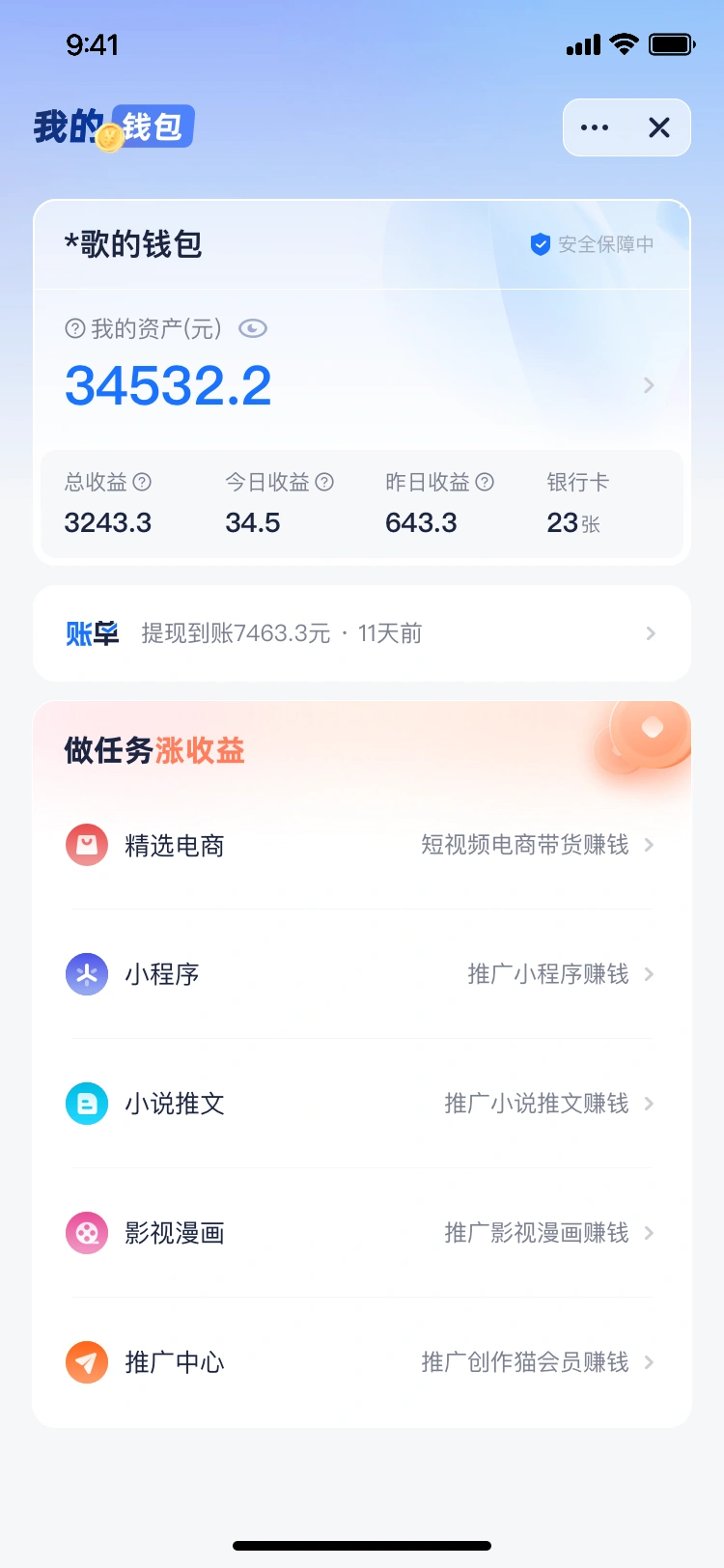View explanation for 今日收益
Image resolution: width=724 pixels, height=1568 pixels.
pos(326,482)
